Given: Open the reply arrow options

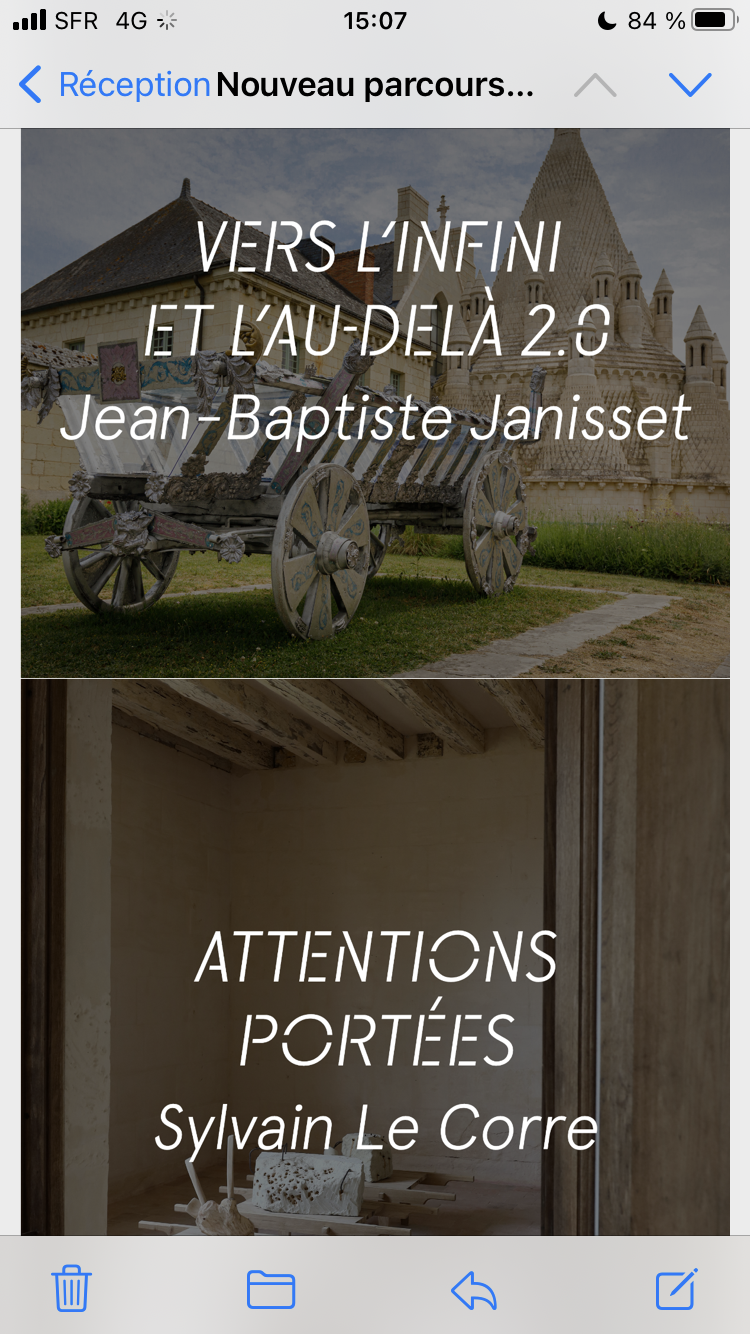Looking at the screenshot, I should tap(474, 1290).
